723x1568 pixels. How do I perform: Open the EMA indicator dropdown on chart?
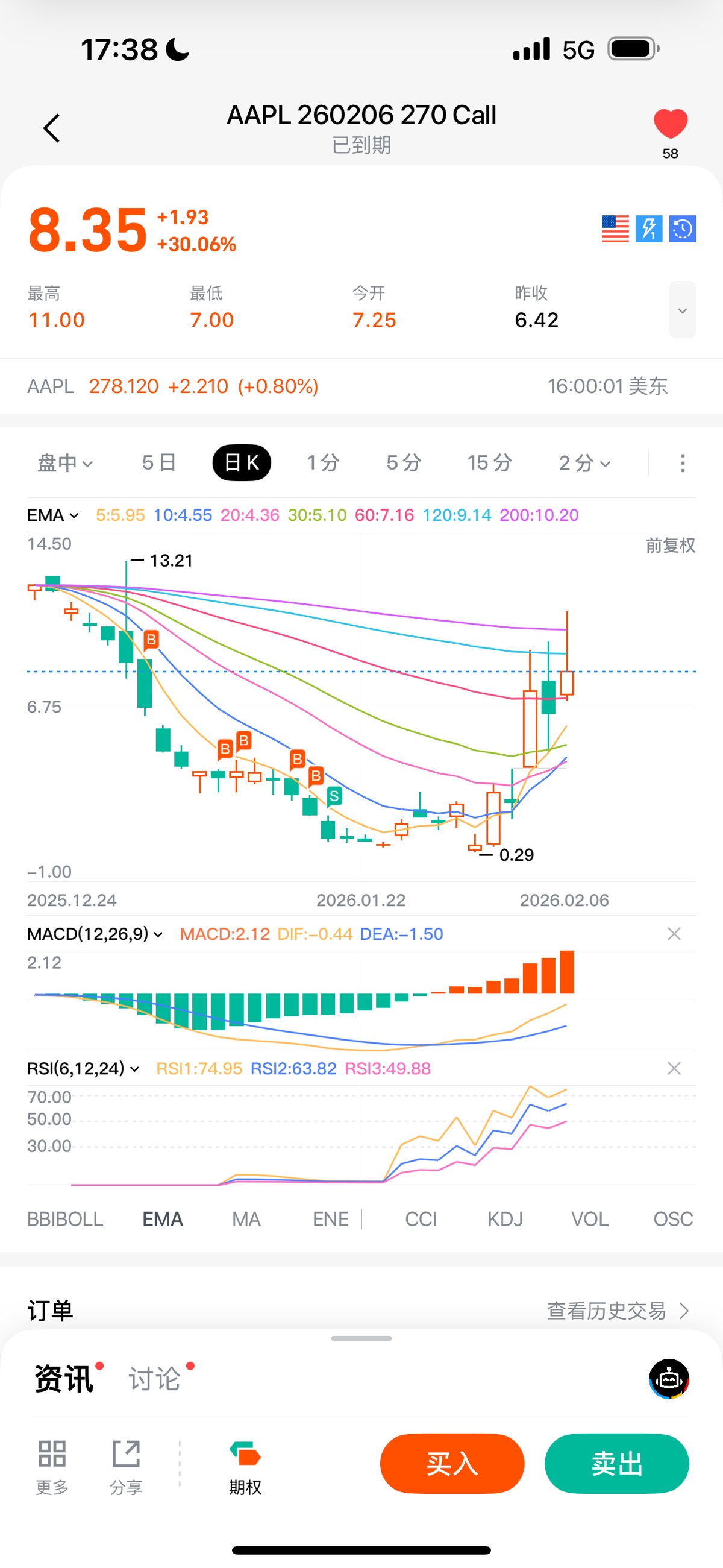click(52, 515)
